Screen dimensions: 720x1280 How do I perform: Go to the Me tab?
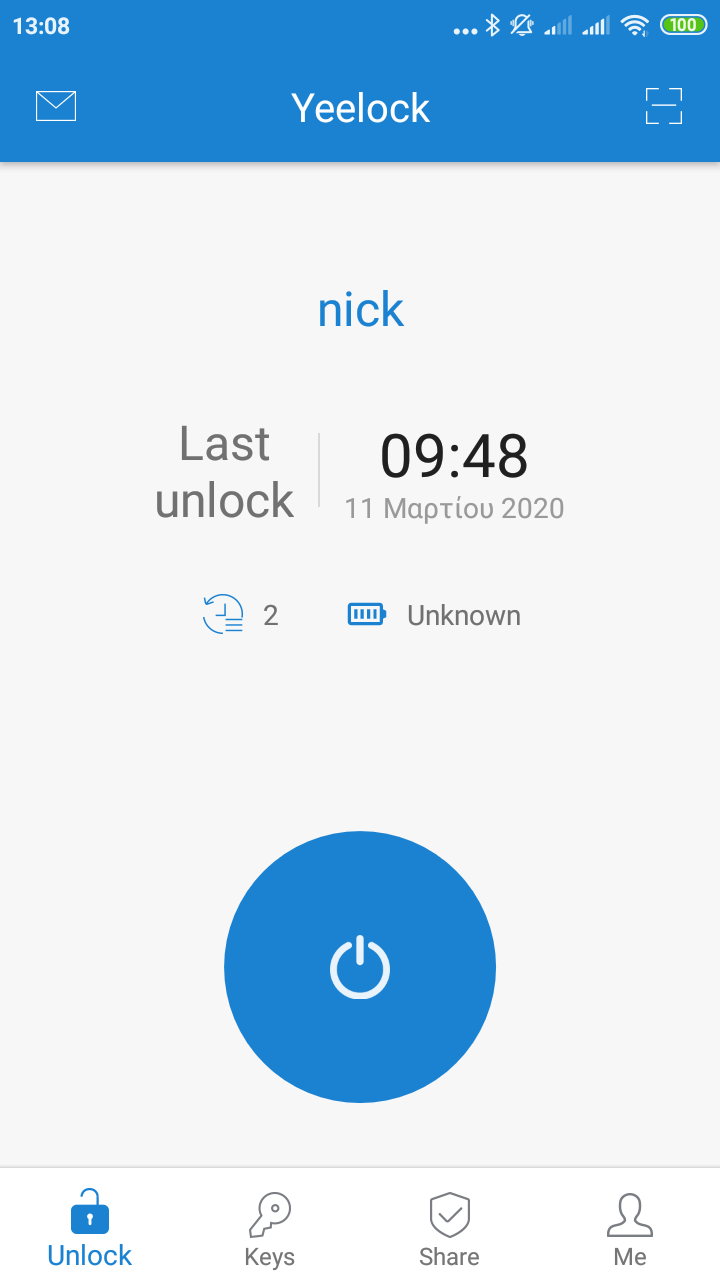[x=630, y=1230]
